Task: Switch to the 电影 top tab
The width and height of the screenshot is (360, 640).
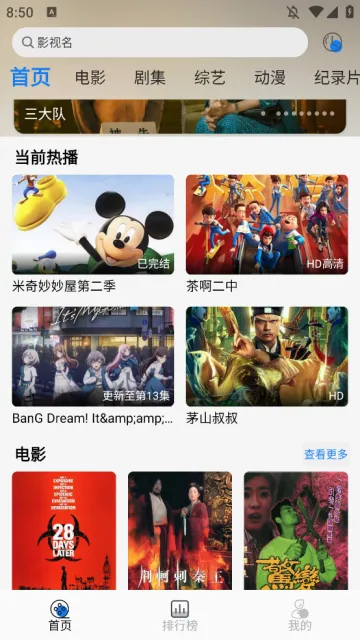Action: (x=90, y=77)
